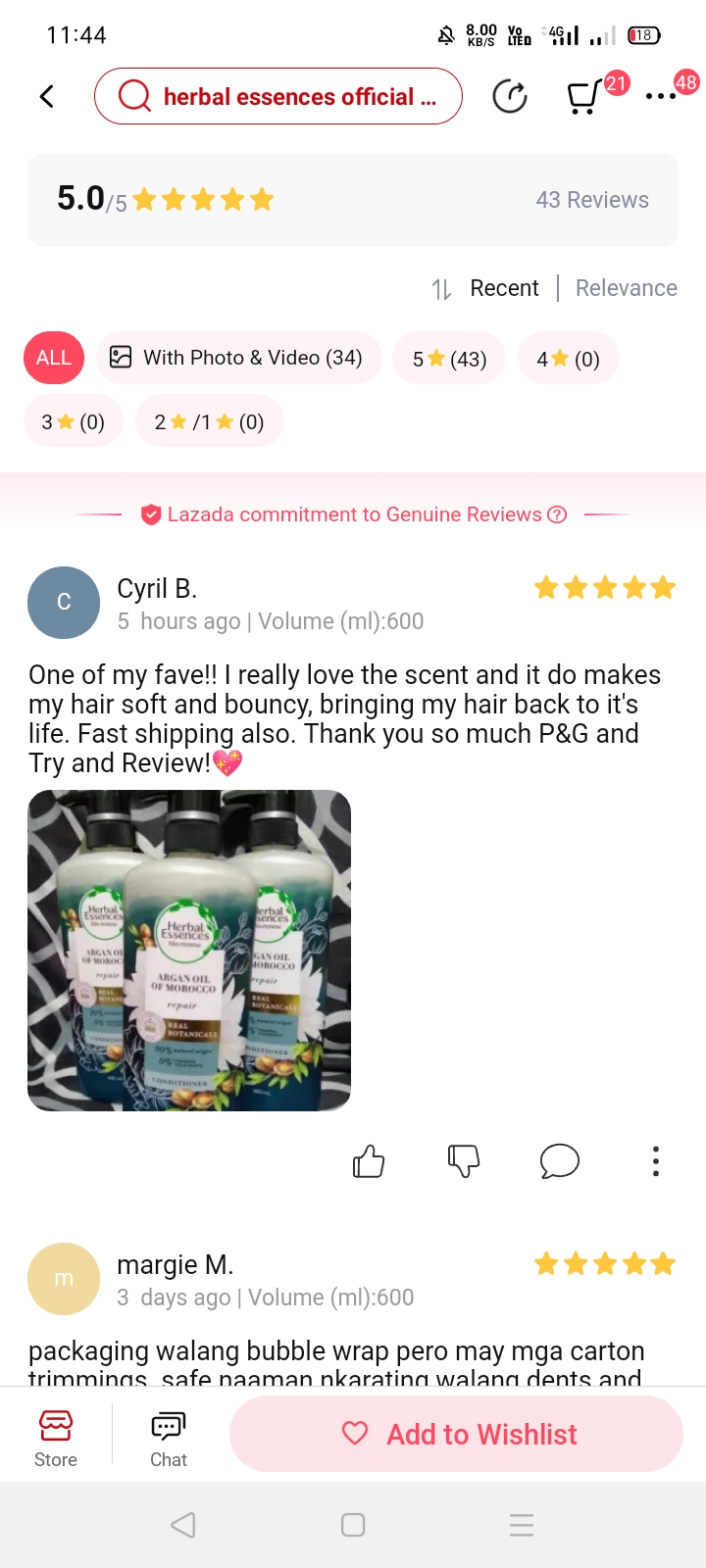
Task: Select the ALL reviews filter
Action: pyautogui.click(x=54, y=358)
